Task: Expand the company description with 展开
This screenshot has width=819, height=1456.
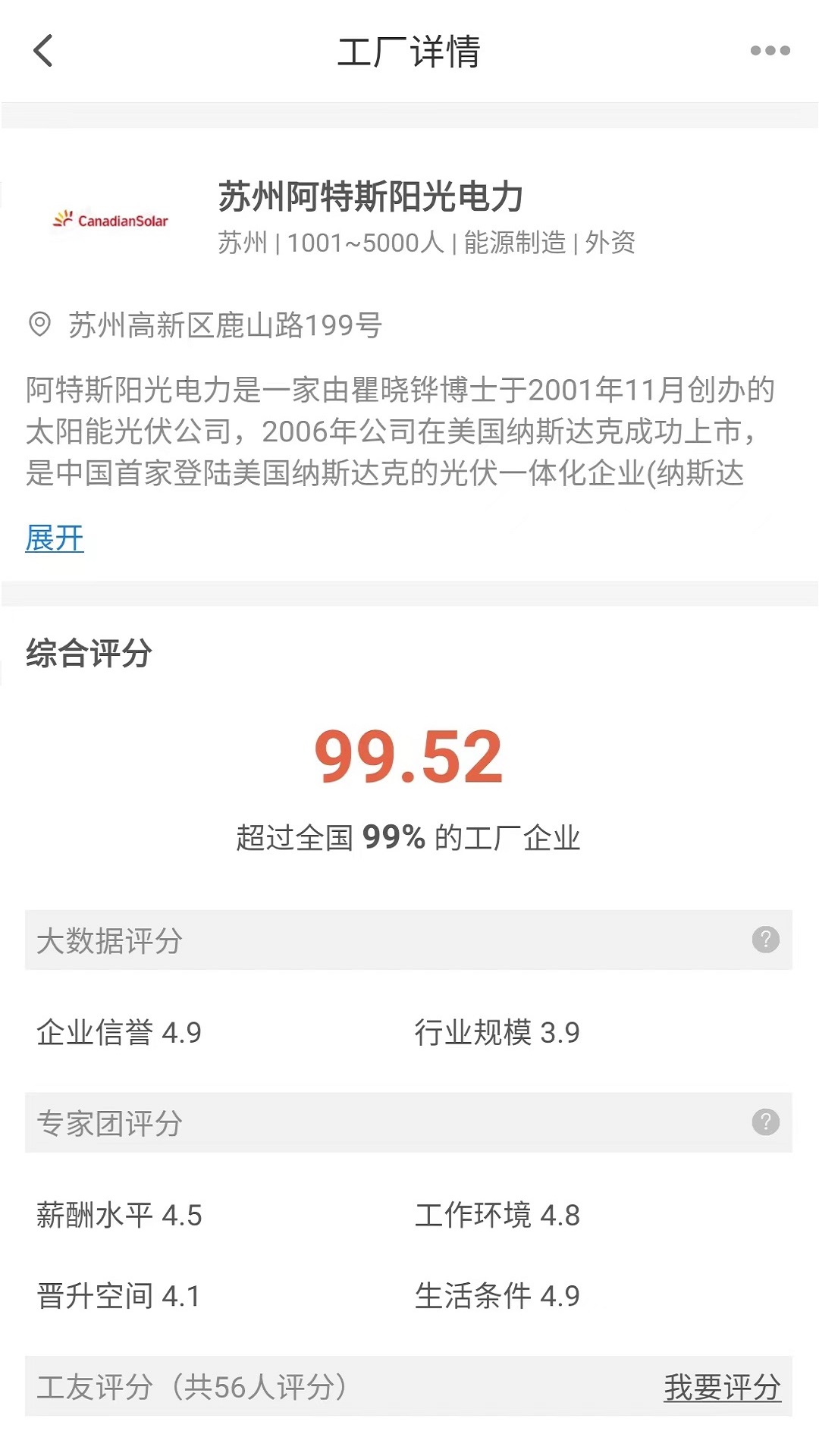Action: tap(55, 538)
